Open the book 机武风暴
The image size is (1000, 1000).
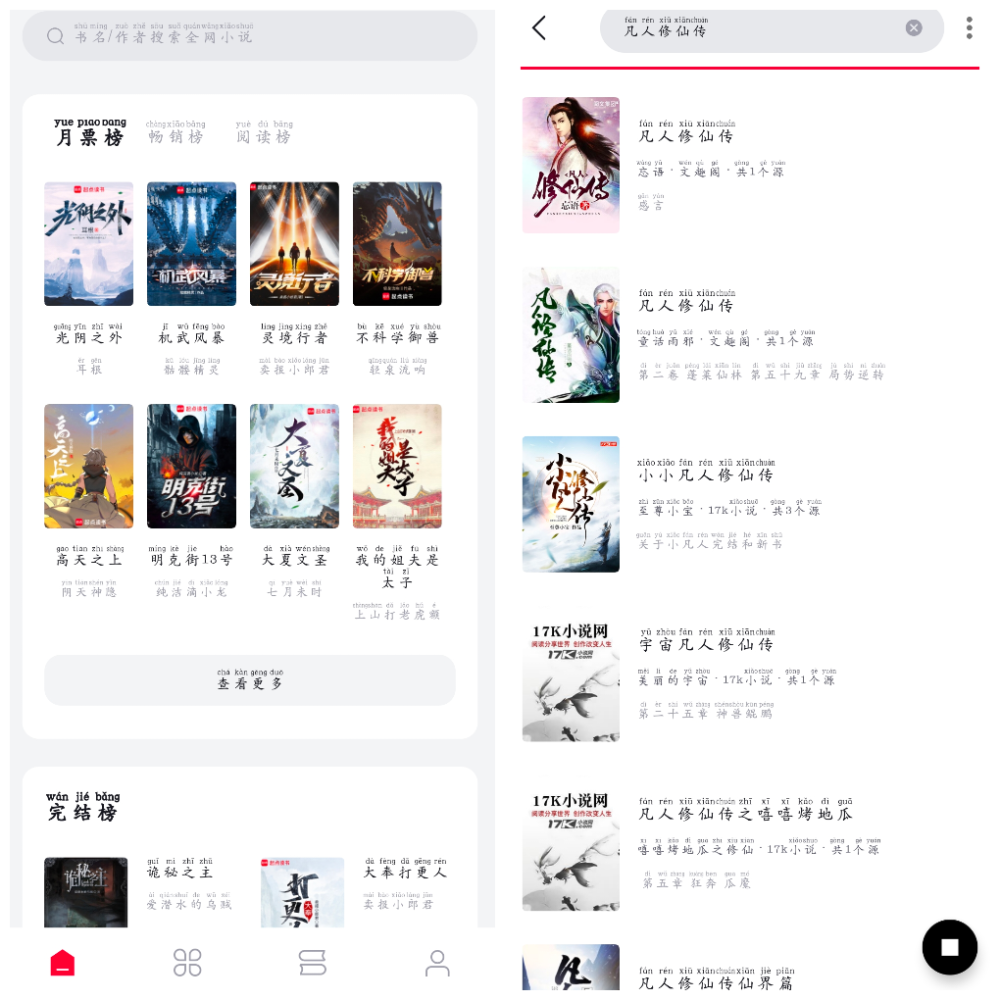[x=191, y=244]
